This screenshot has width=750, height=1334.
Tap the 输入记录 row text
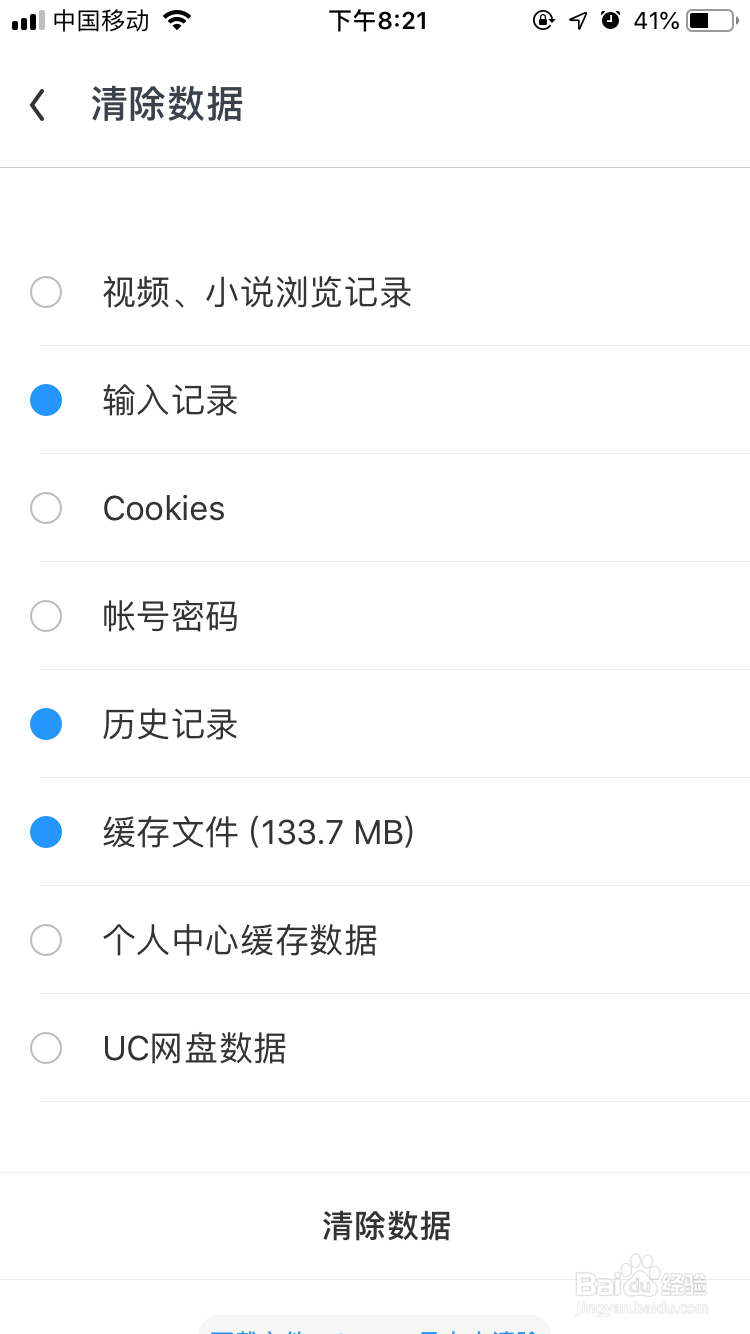pyautogui.click(x=170, y=400)
